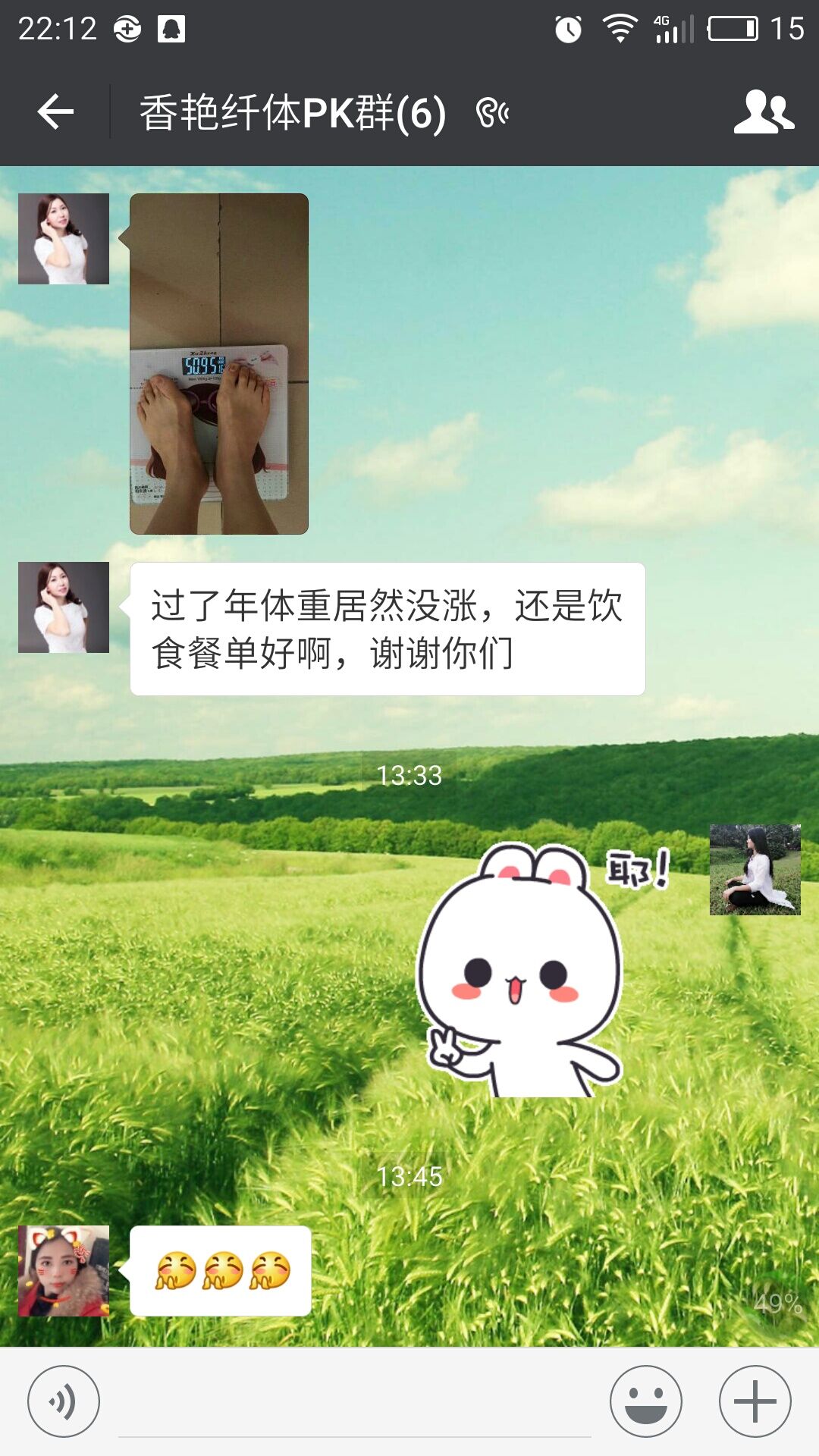Open the bunny 耶! sticker
This screenshot has height=1456, width=819.
(x=531, y=971)
